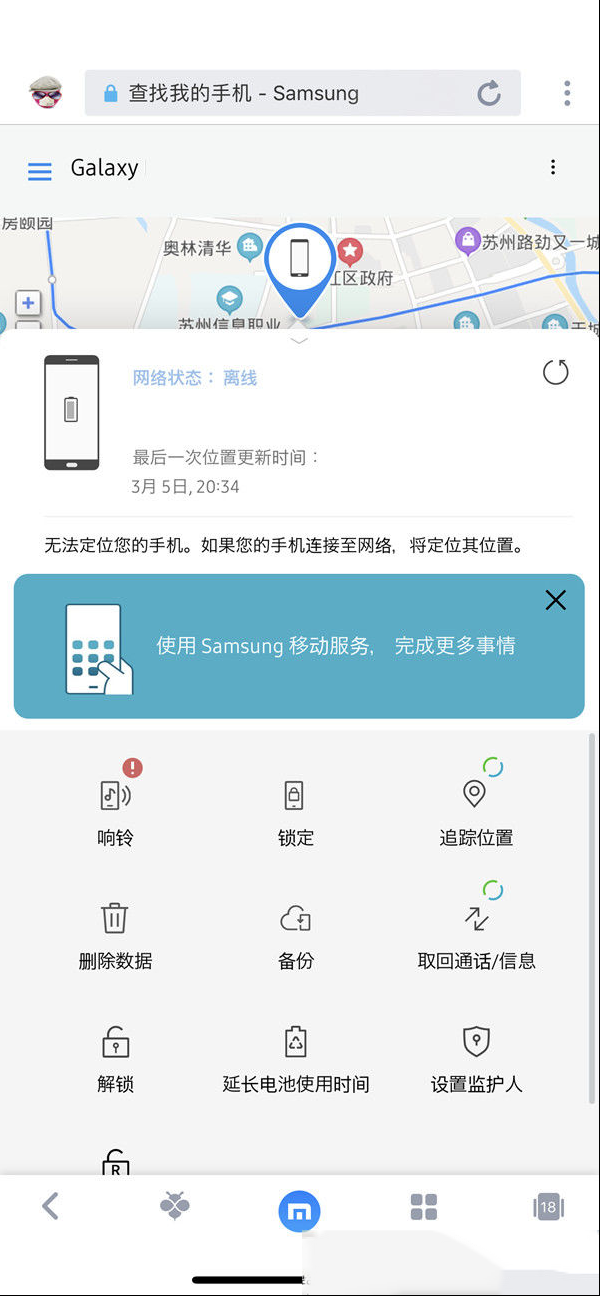600x1296 pixels.
Task: Open the hamburger menu next to Galaxy
Action: coord(40,172)
